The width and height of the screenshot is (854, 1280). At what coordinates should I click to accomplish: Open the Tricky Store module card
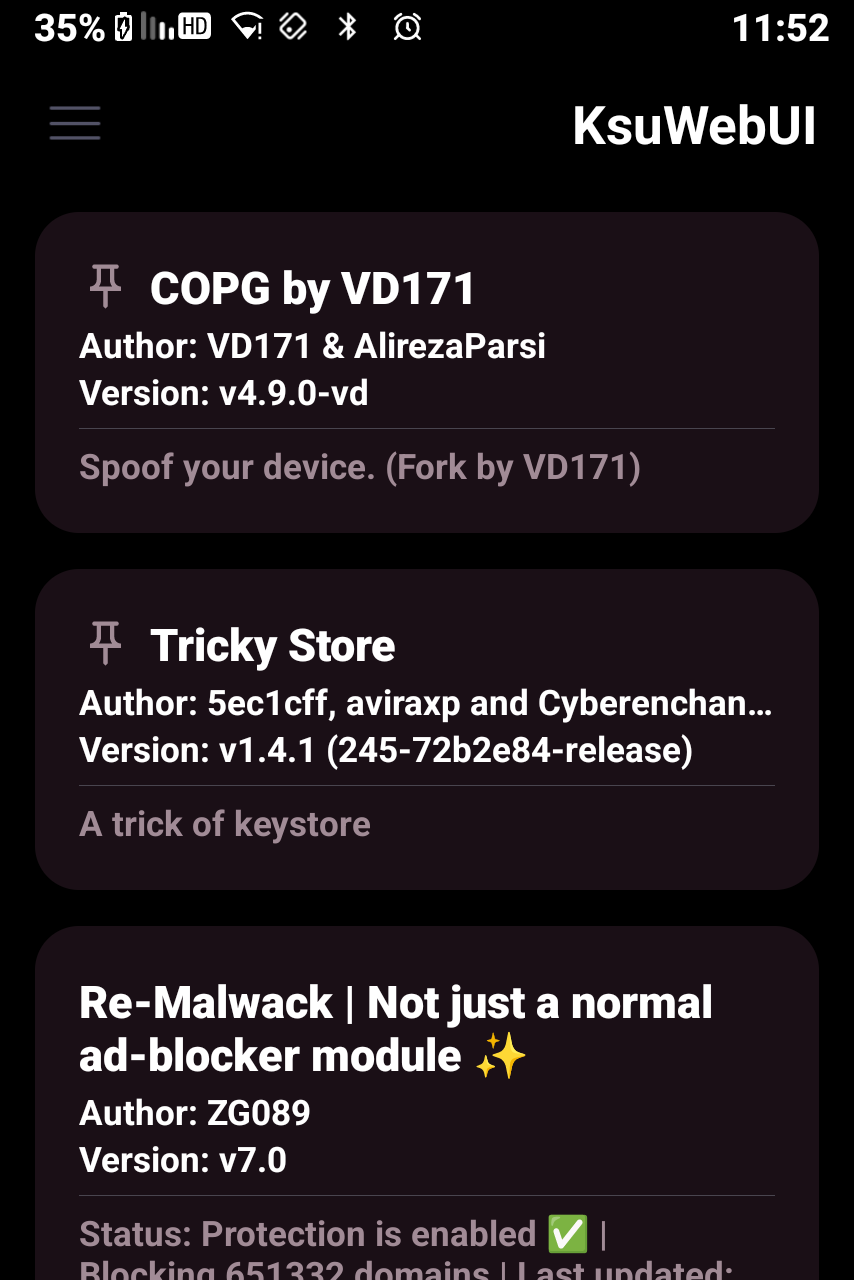tap(426, 729)
